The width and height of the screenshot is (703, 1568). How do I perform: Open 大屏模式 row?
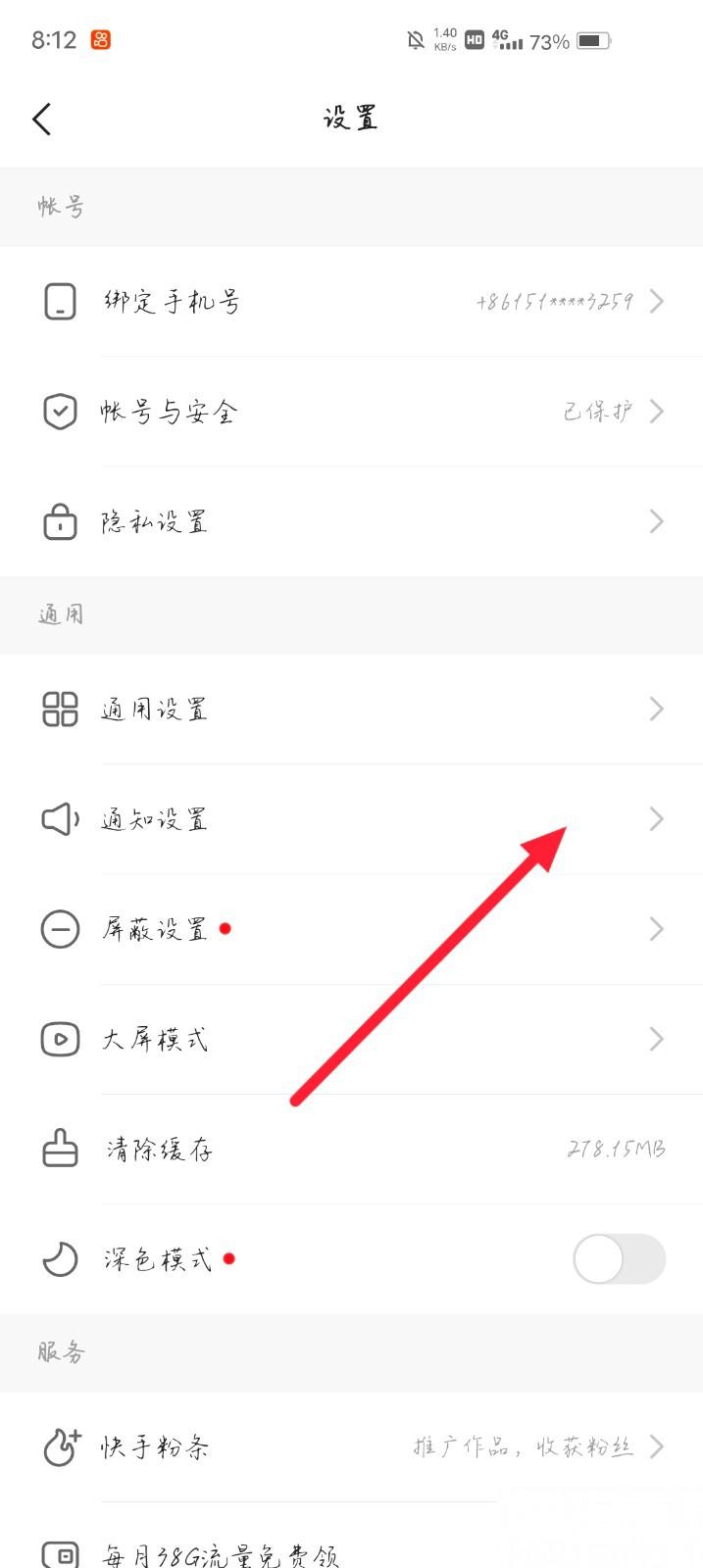point(351,1039)
